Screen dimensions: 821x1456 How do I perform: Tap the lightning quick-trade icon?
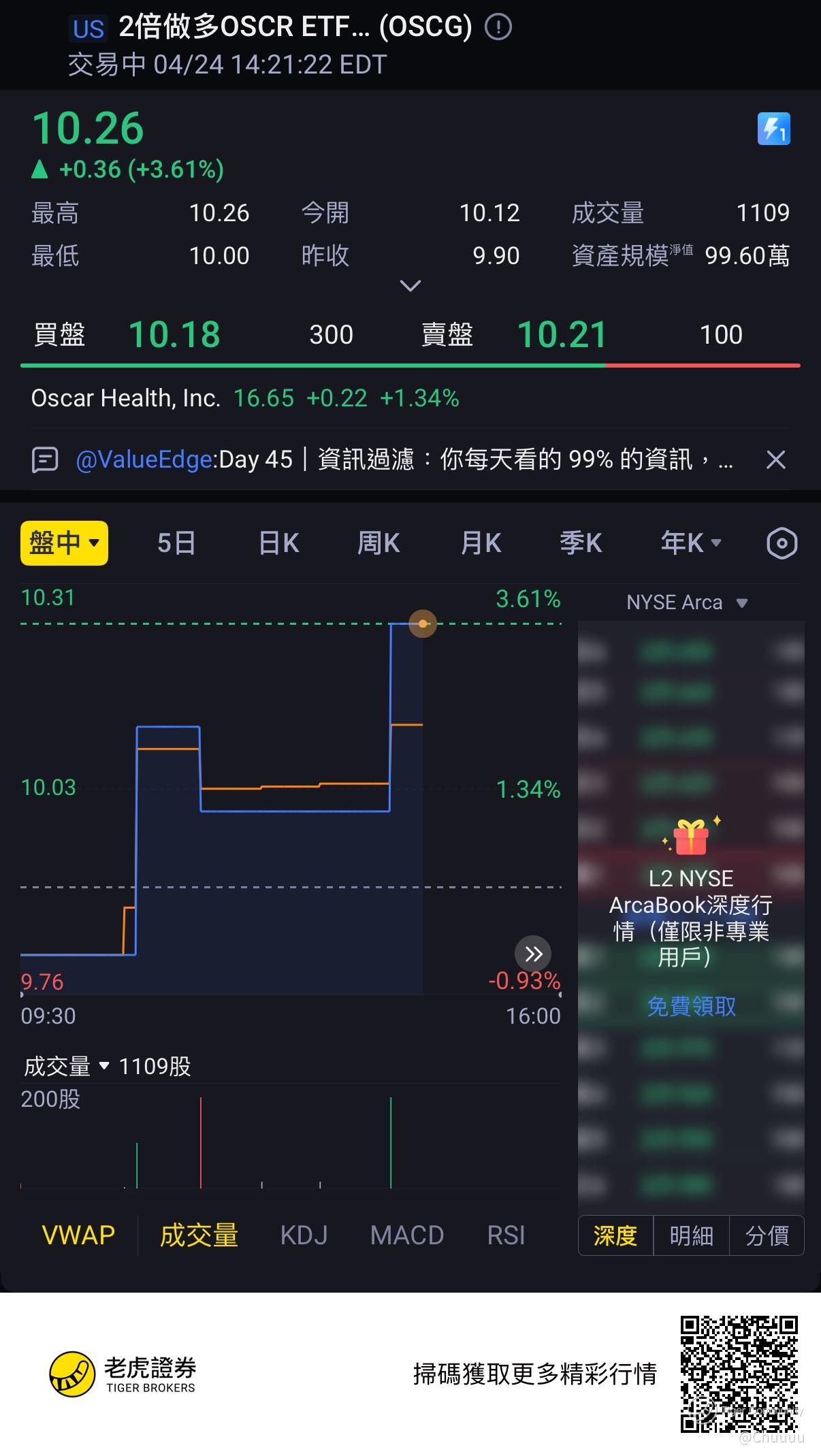(x=773, y=129)
